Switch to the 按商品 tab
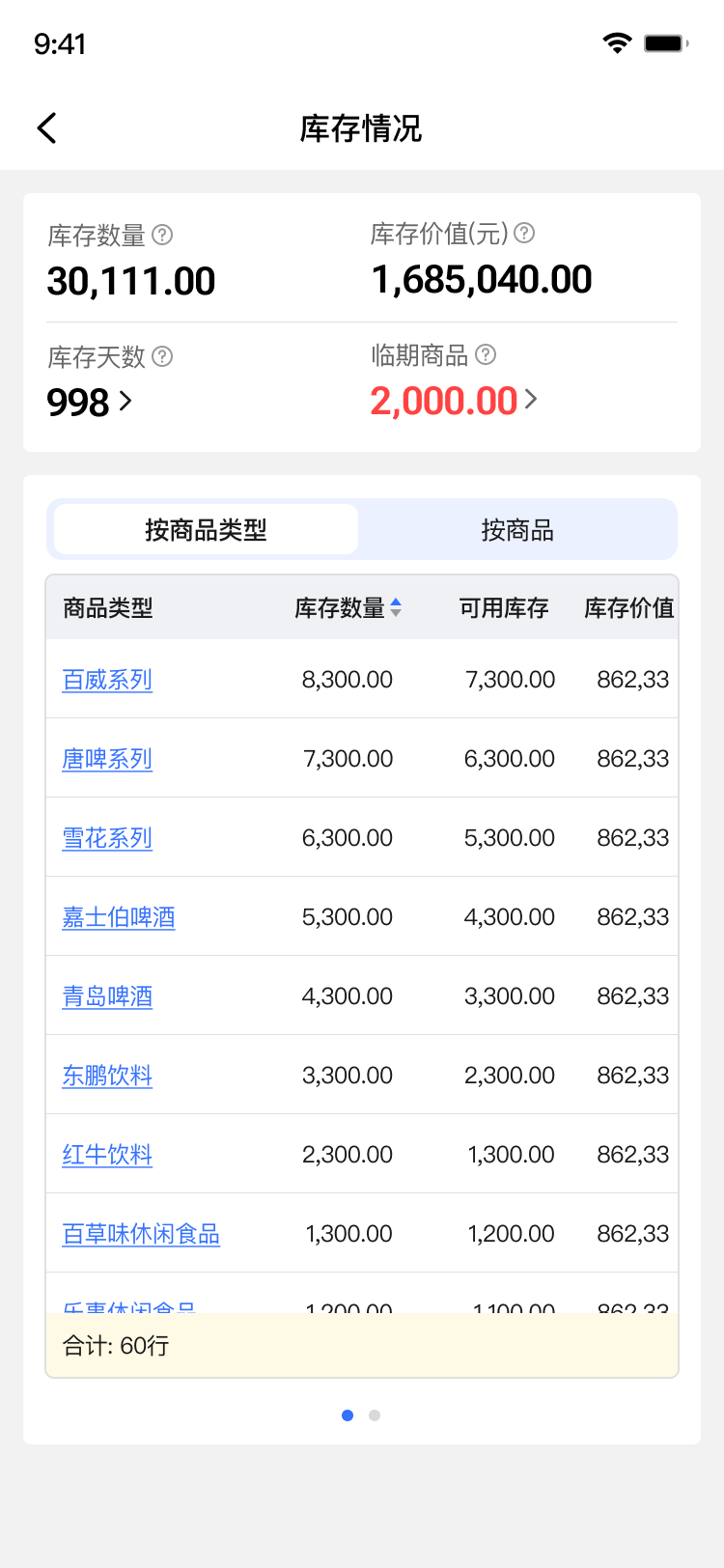Image resolution: width=724 pixels, height=1568 pixels. pos(518,529)
